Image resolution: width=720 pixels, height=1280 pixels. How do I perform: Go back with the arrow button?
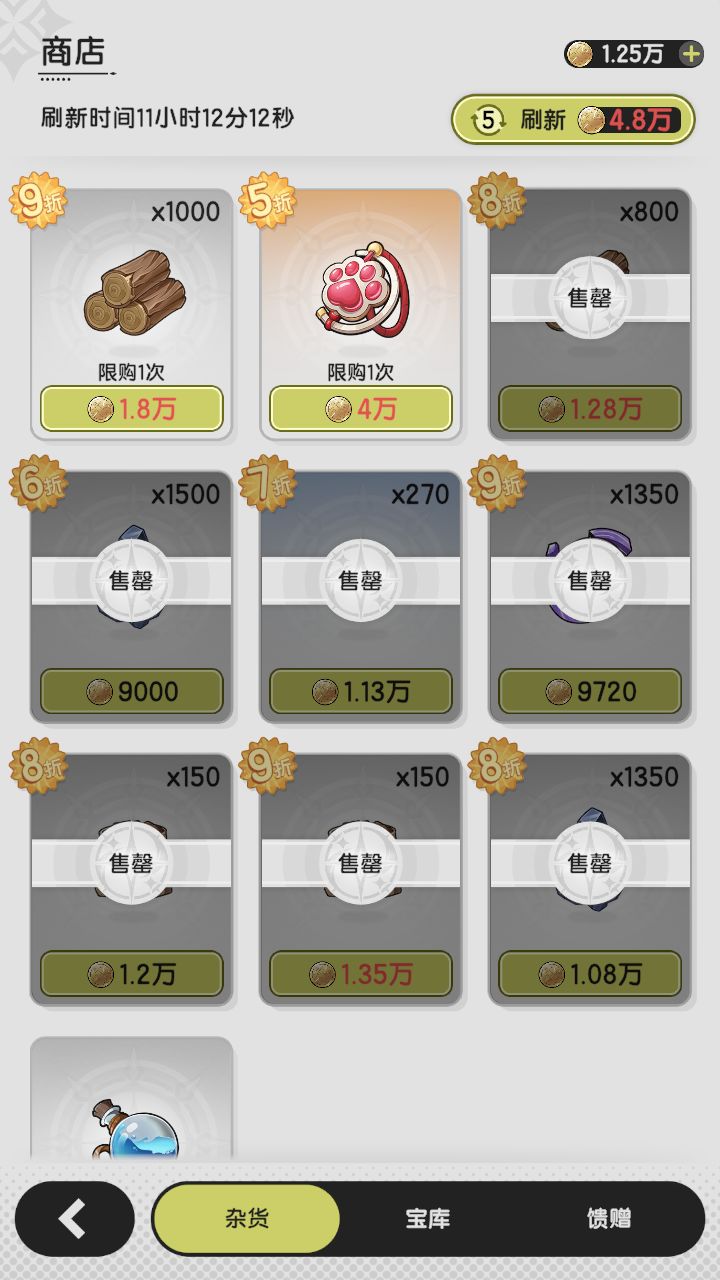click(74, 1219)
